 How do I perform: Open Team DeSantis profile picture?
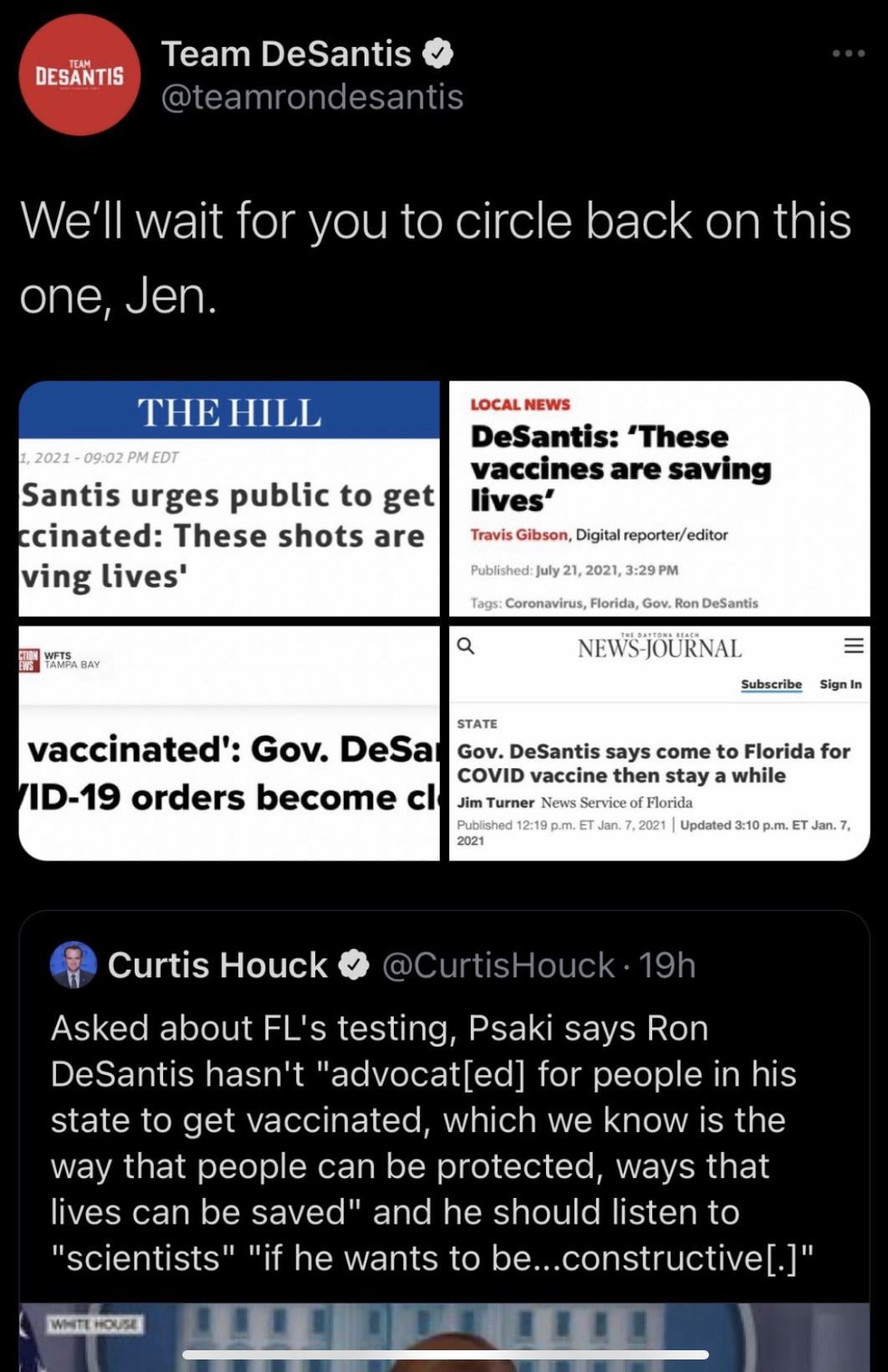(79, 75)
